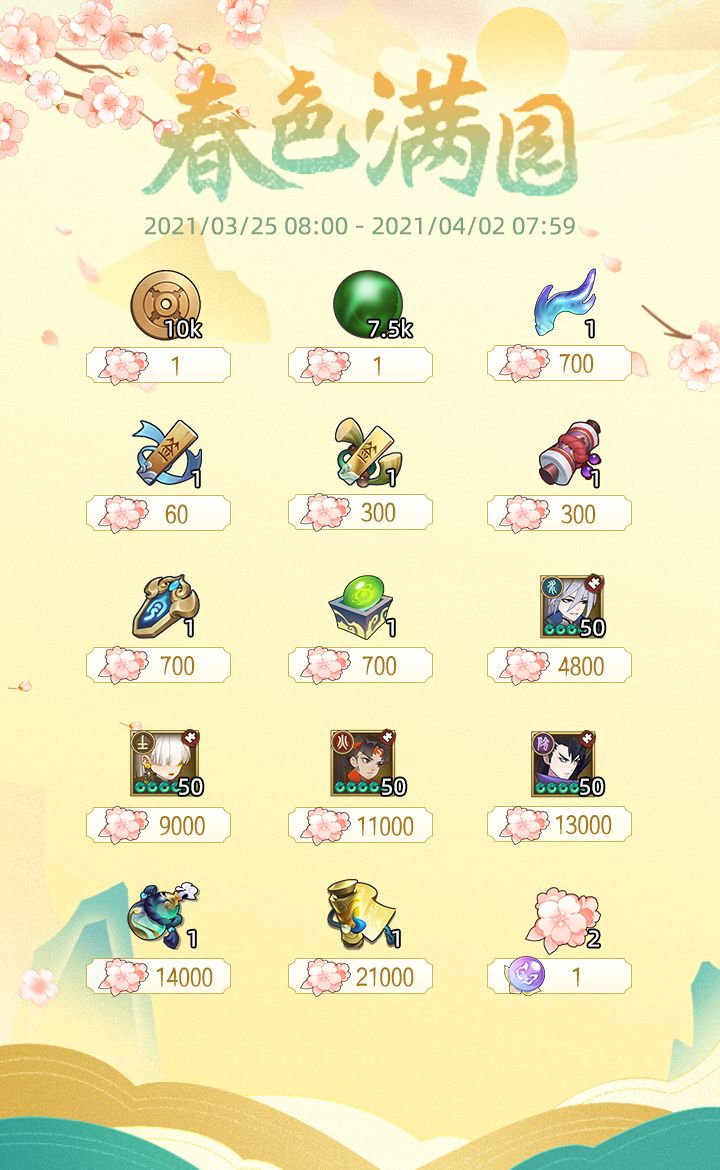Click the blue and gold medal icon
This screenshot has width=720, height=1170.
pos(165,605)
